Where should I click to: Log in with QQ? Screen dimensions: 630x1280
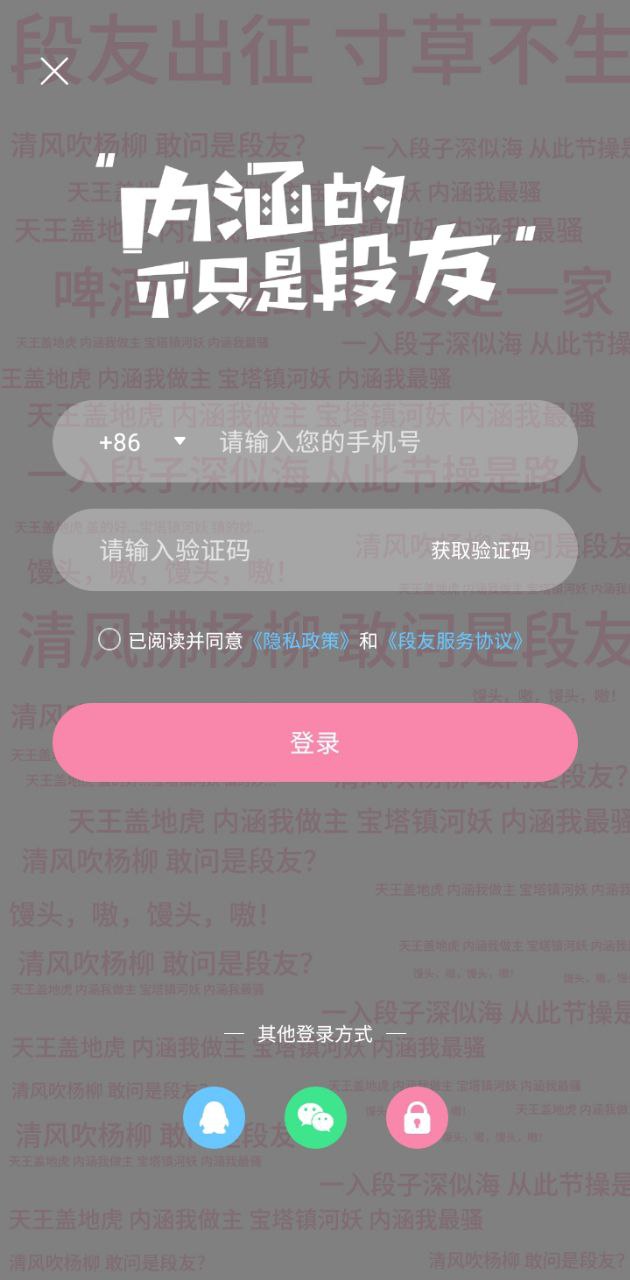click(214, 1118)
